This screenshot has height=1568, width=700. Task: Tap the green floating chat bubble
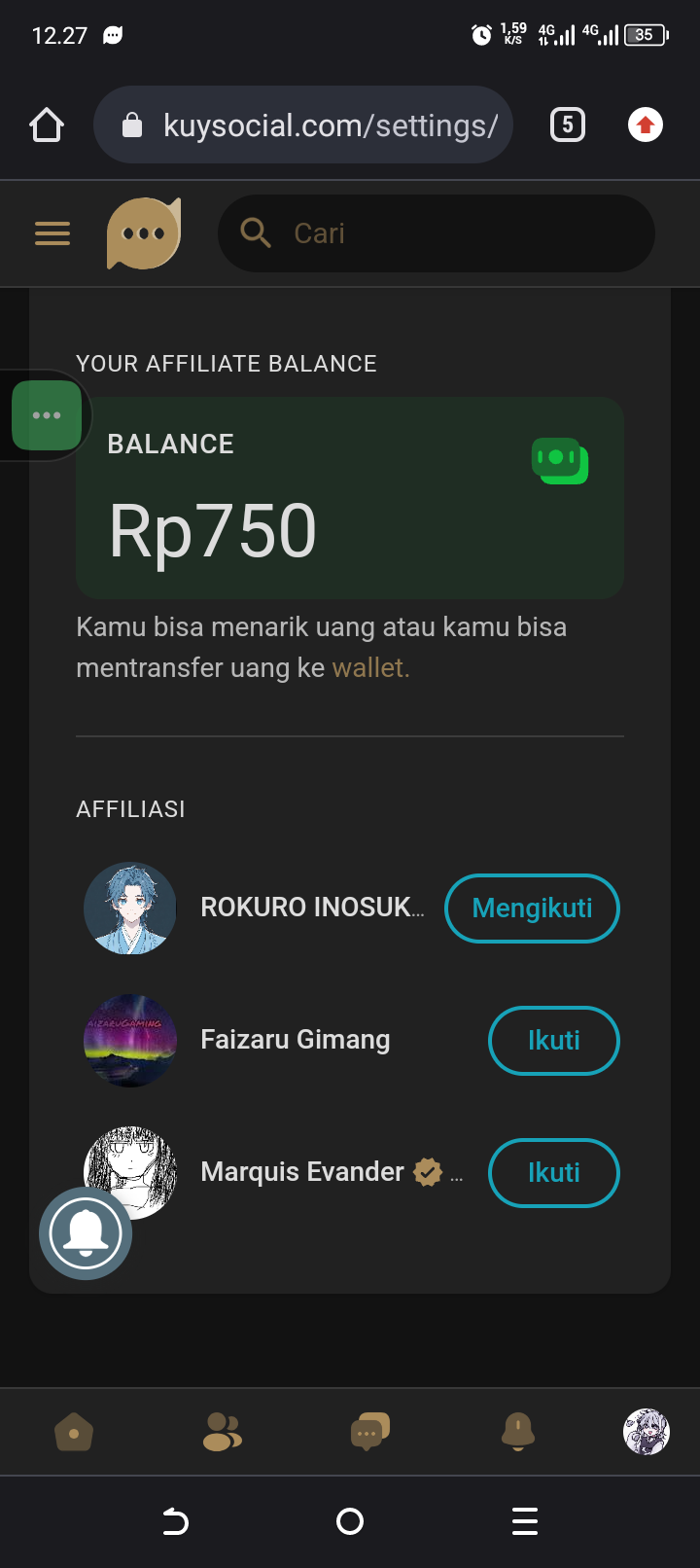click(47, 415)
